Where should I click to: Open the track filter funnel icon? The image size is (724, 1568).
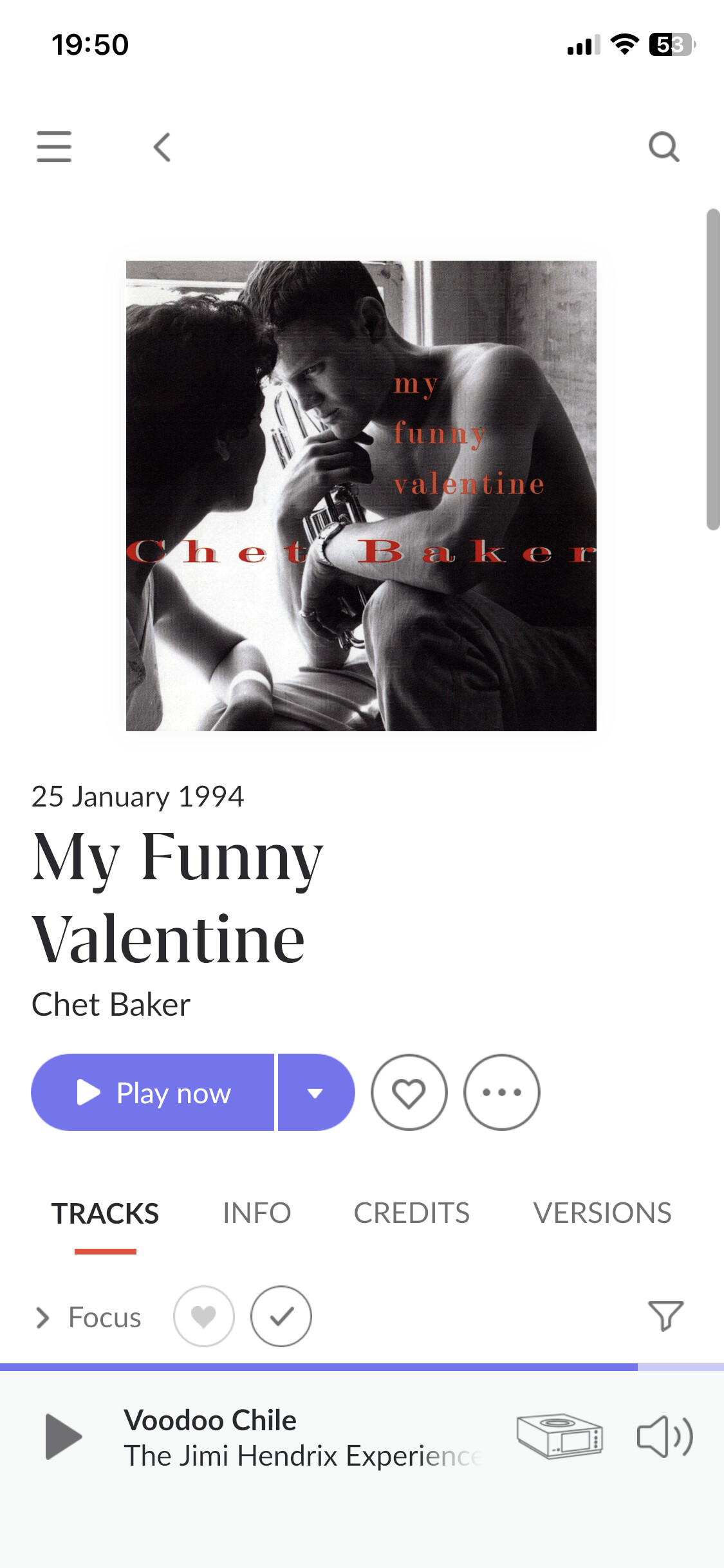coord(665,1316)
